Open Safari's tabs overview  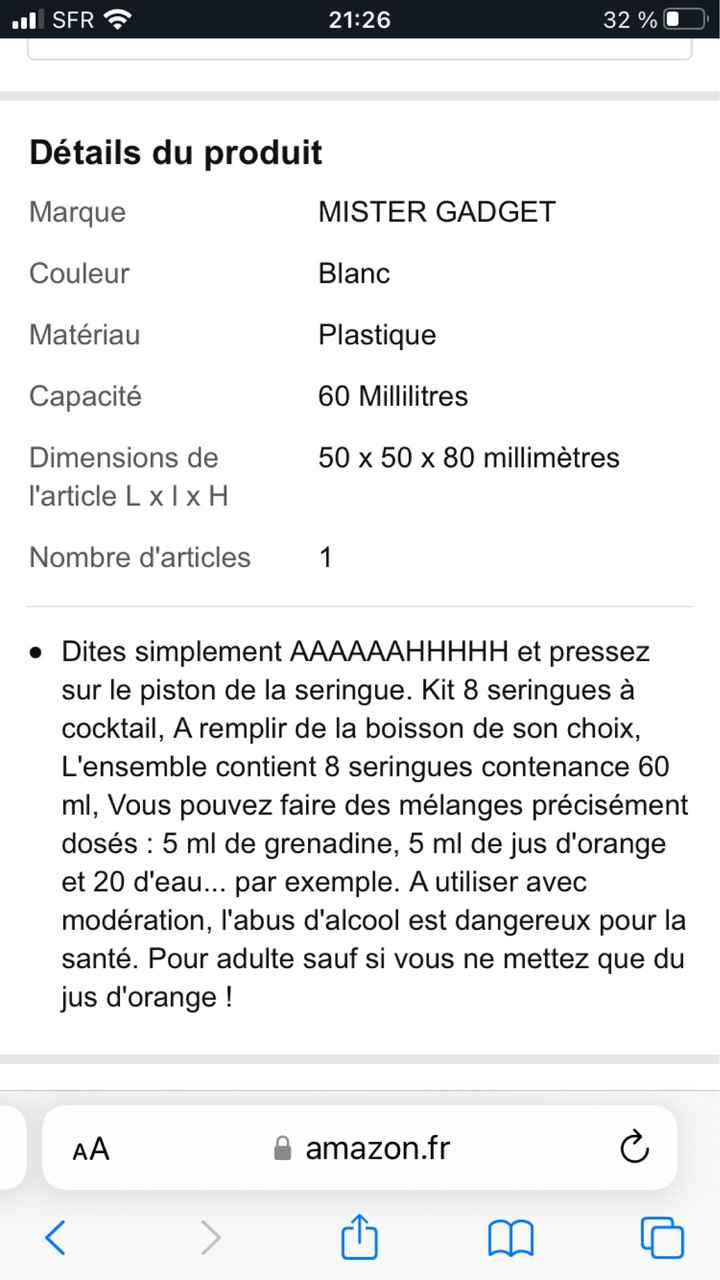(x=661, y=1238)
